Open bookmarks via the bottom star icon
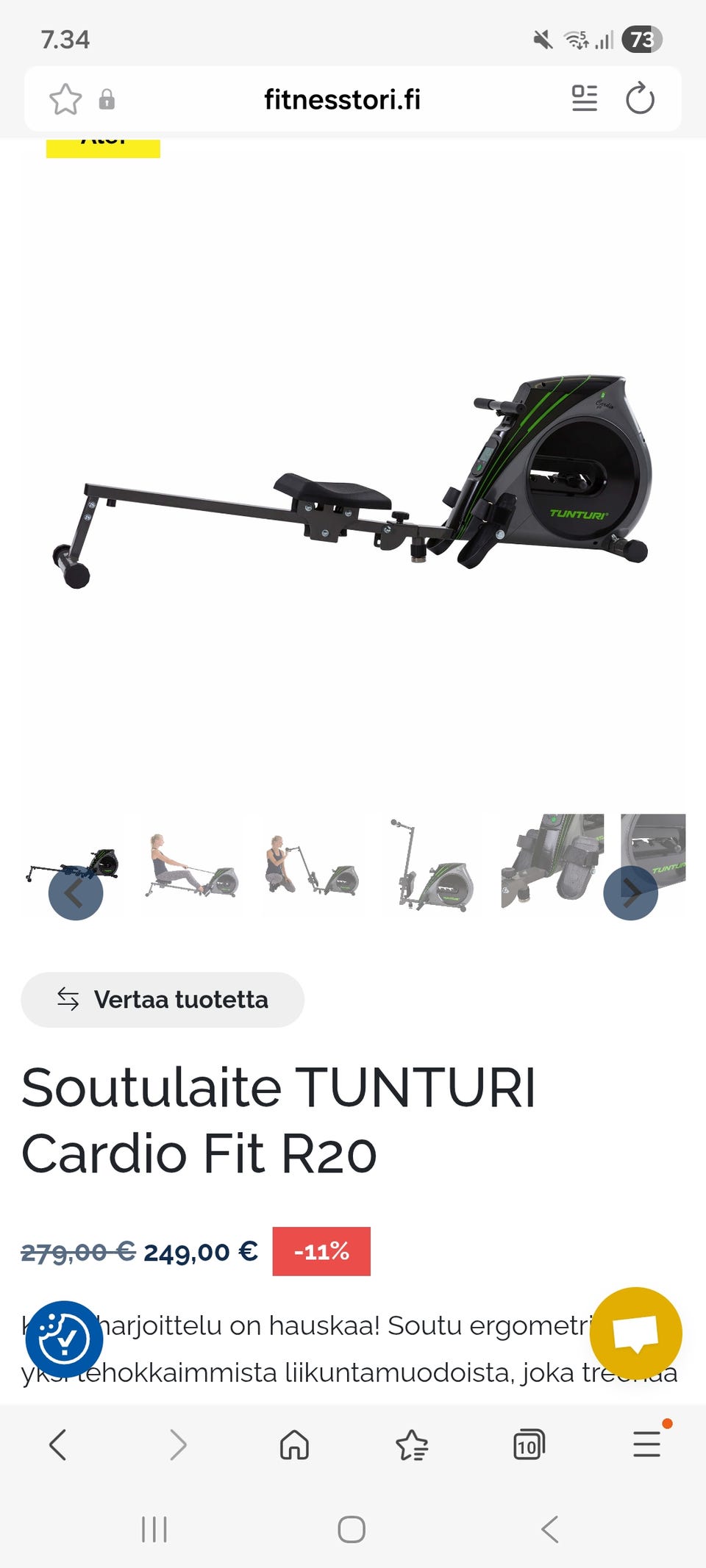 pos(413,1443)
